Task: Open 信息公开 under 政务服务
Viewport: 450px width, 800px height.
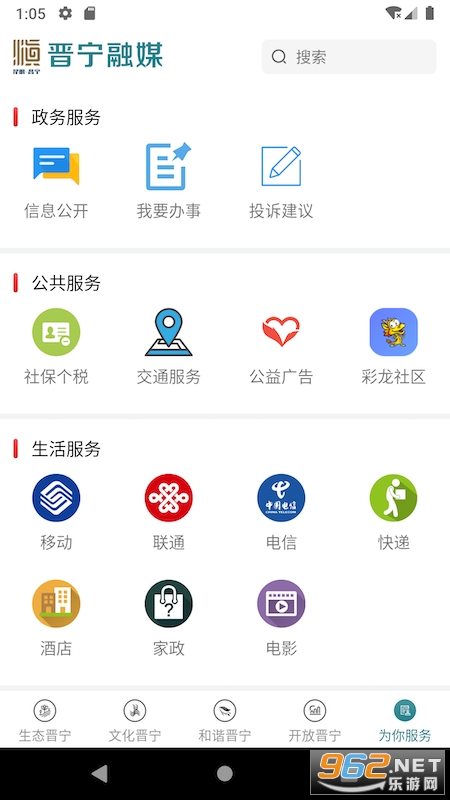Action: click(56, 182)
